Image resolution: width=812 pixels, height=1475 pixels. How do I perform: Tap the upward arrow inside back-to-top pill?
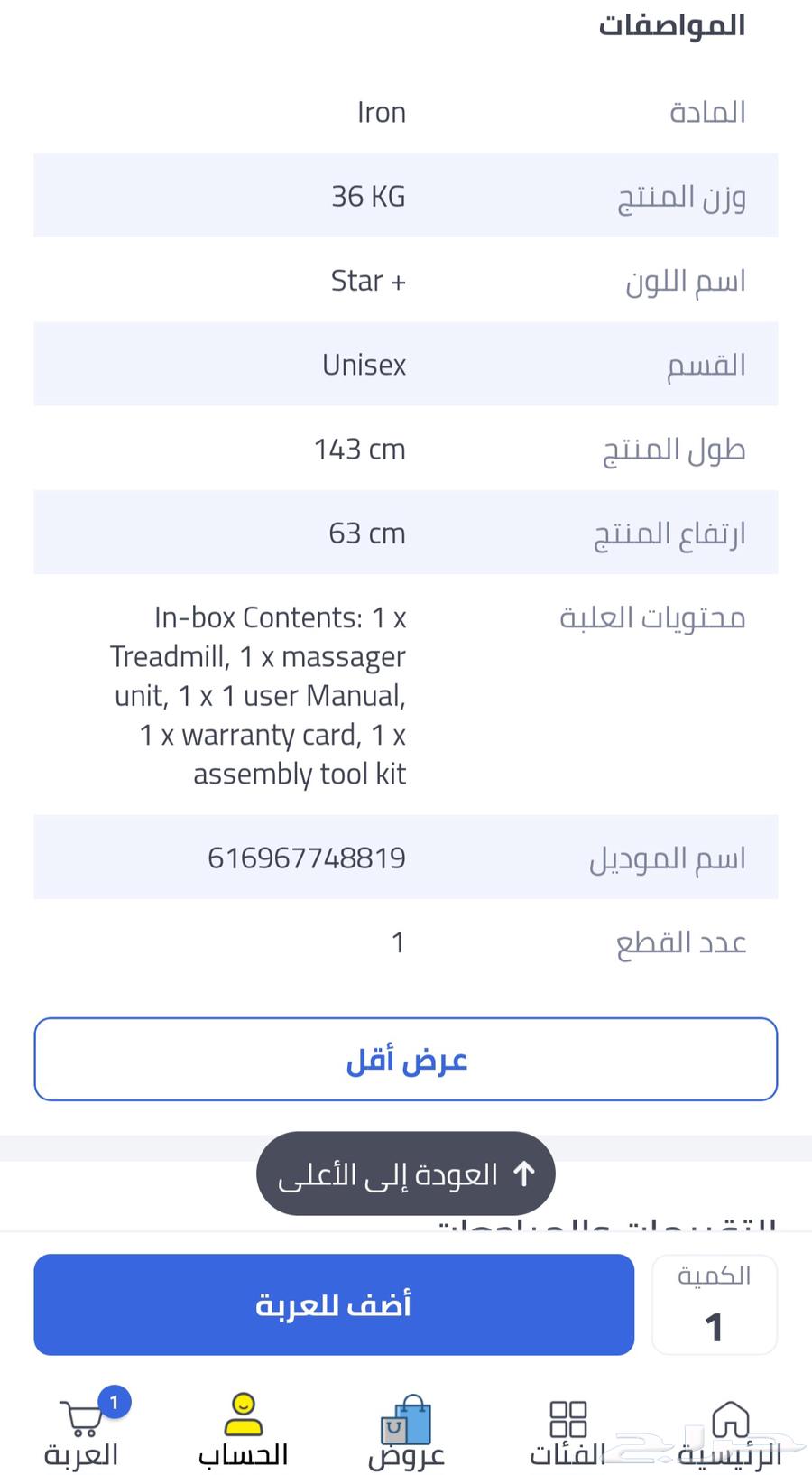pyautogui.click(x=523, y=1173)
